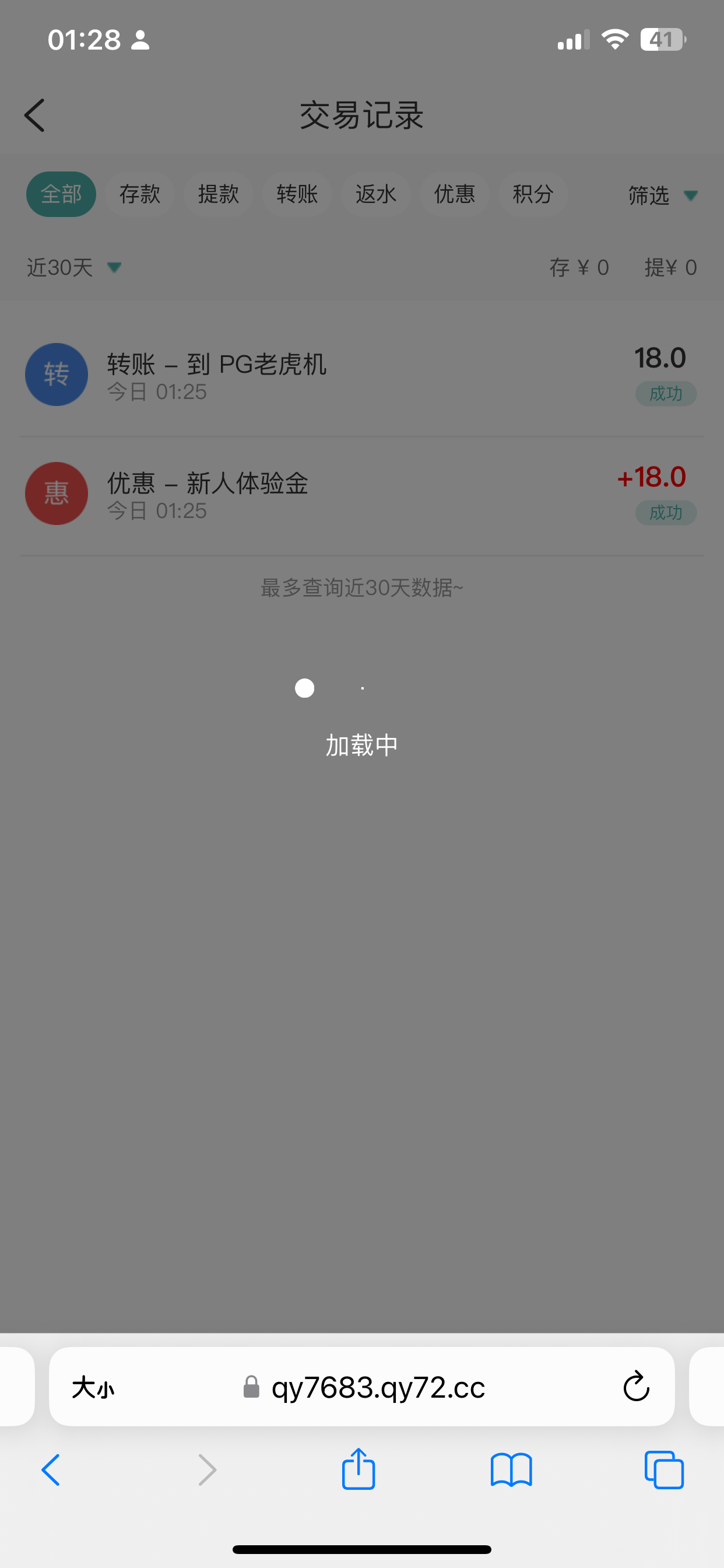Switch to the 存款 tab
724x1568 pixels.
[140, 195]
